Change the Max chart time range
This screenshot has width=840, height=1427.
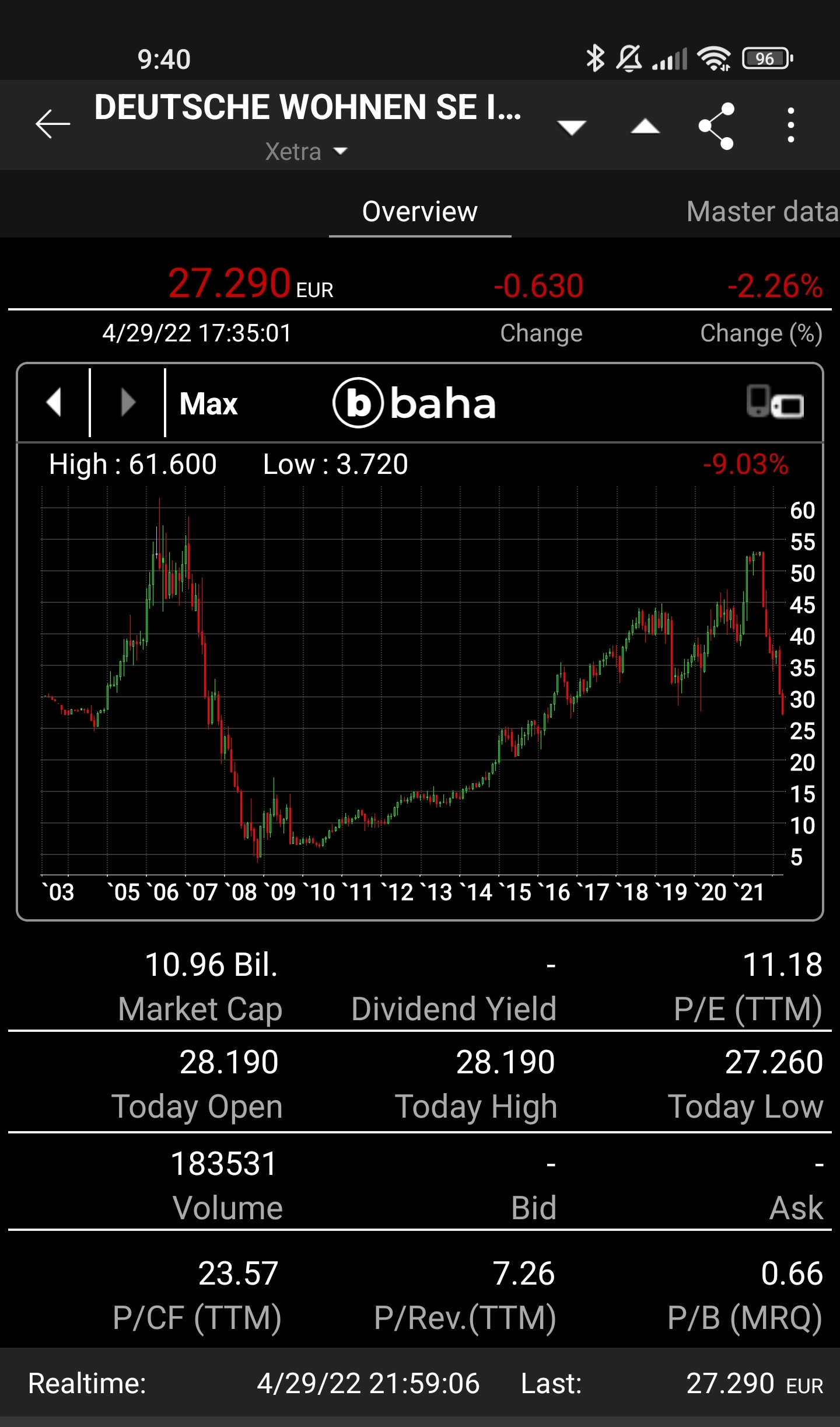[x=208, y=404]
